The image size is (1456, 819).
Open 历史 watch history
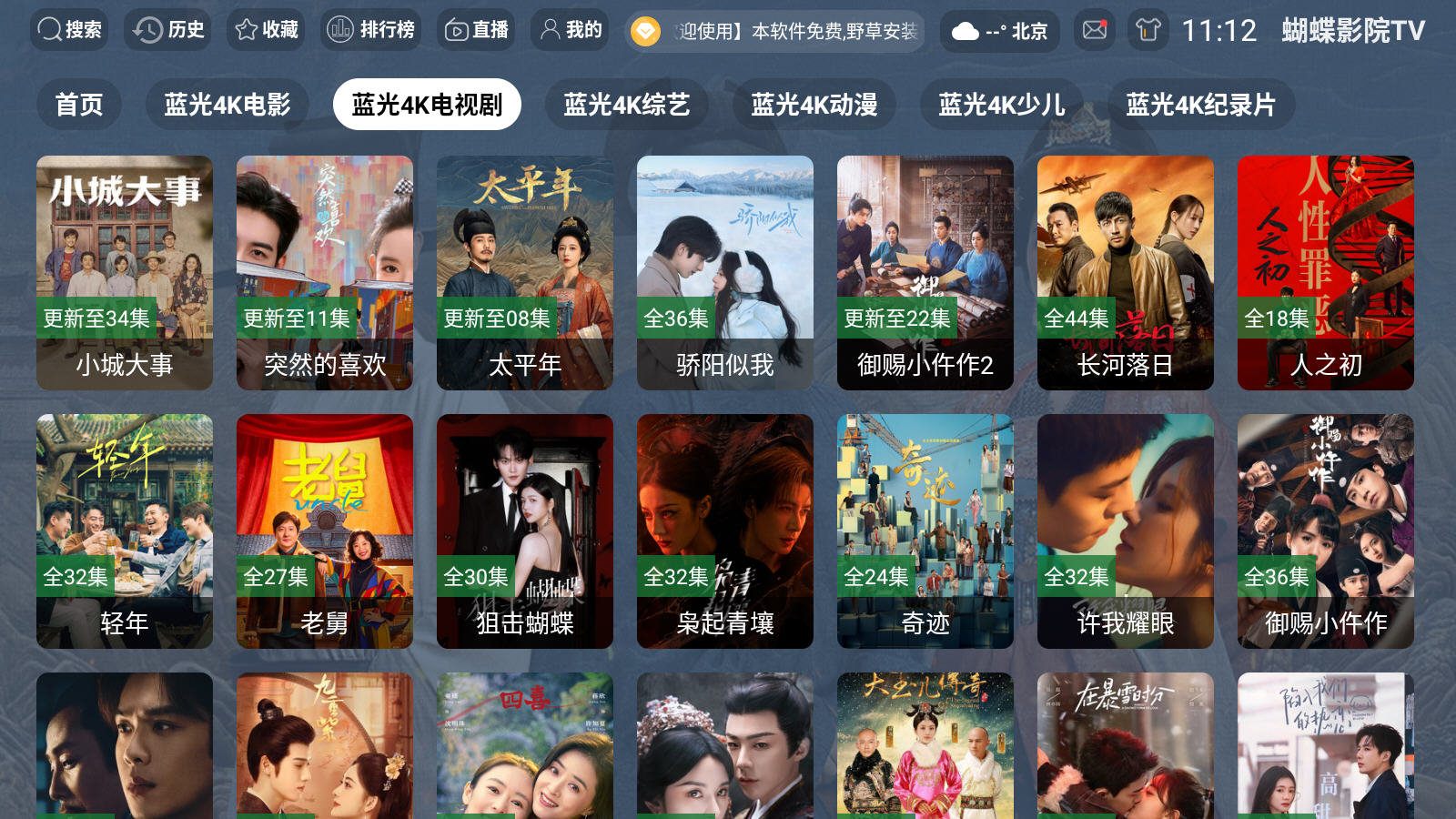(x=169, y=30)
